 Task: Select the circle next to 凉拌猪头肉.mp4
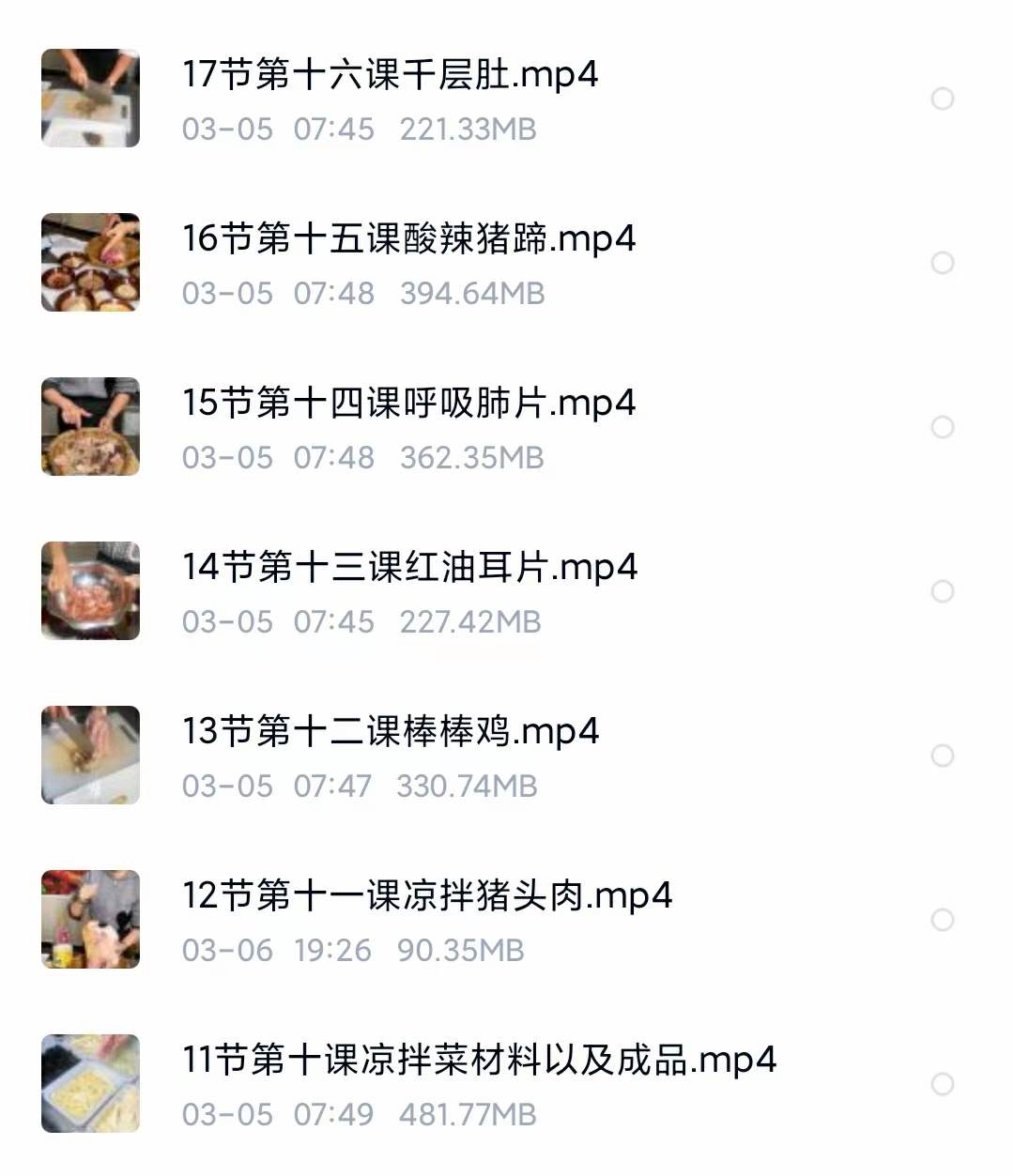click(942, 919)
